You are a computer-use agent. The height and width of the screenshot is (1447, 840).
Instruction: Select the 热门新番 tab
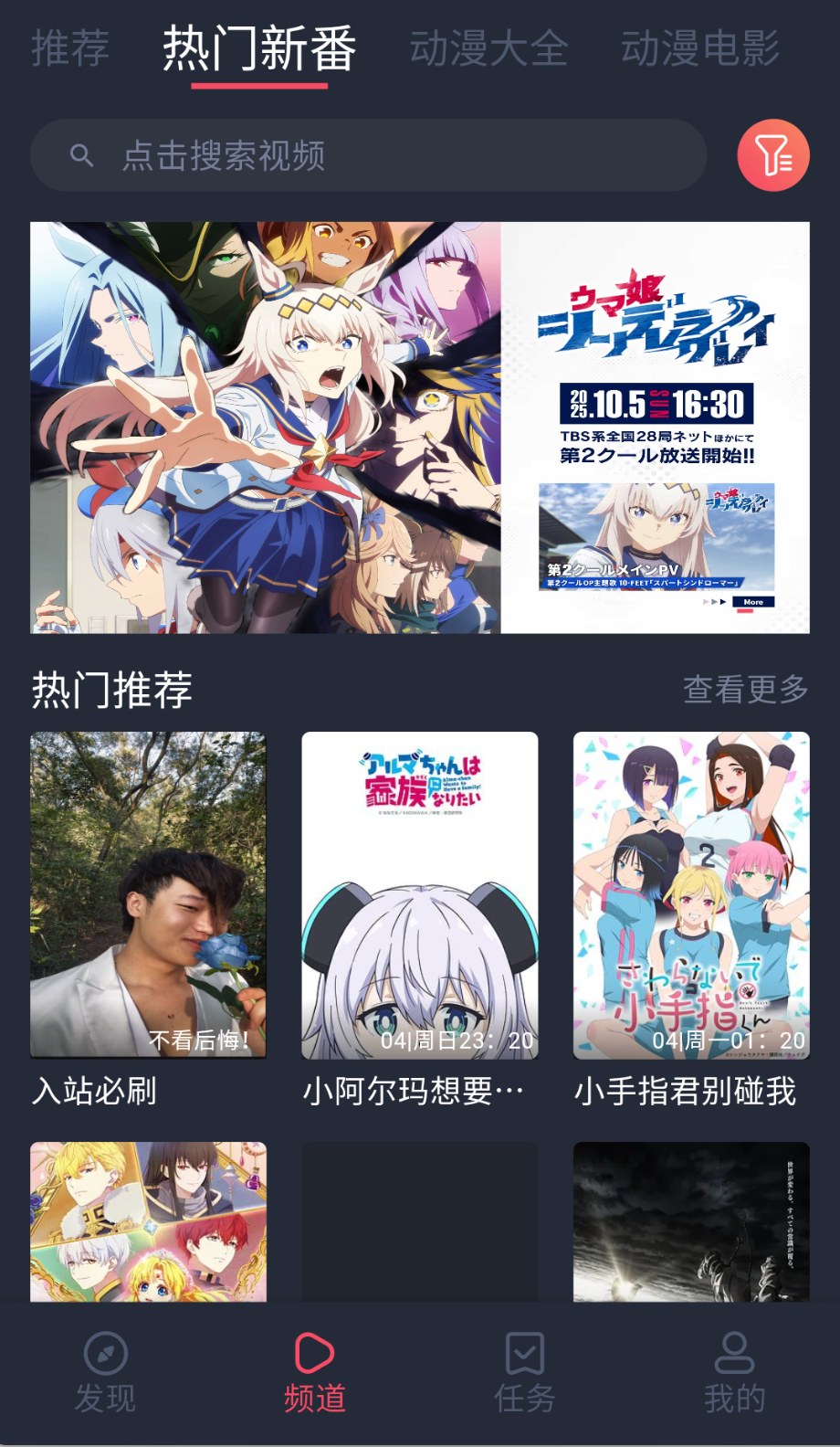(258, 50)
